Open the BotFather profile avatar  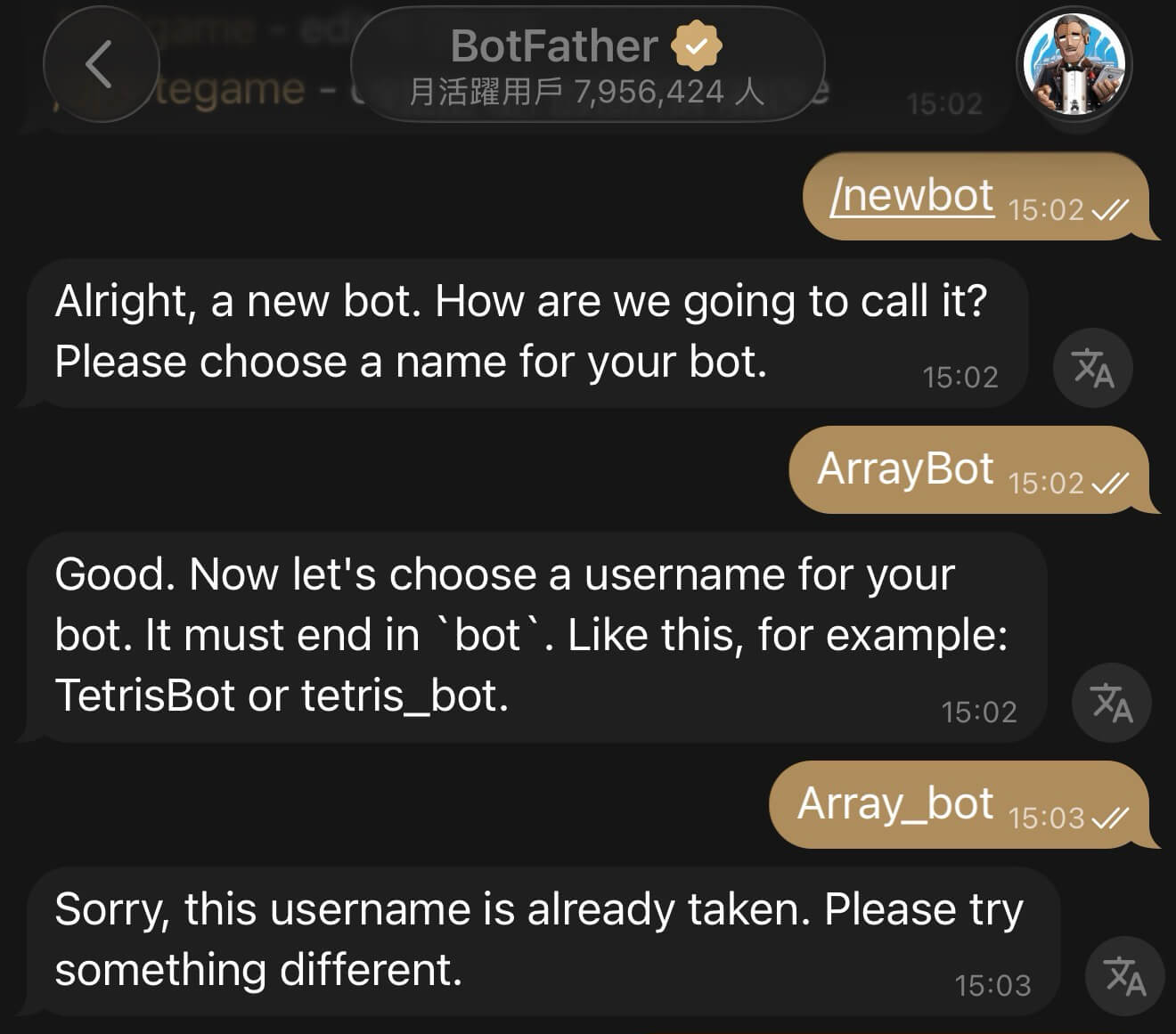(x=1074, y=67)
